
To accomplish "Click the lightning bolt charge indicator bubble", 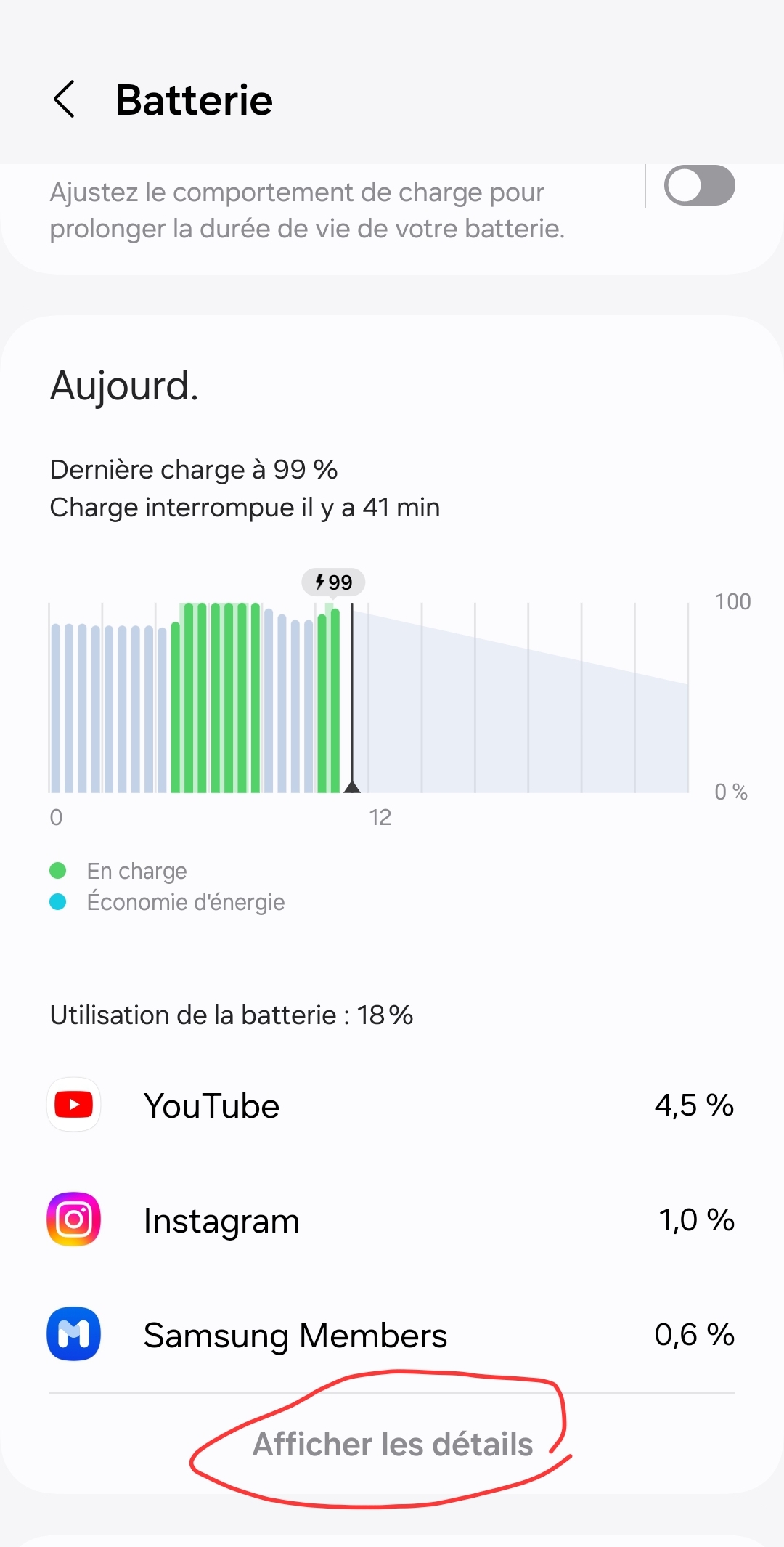I will tap(333, 581).
